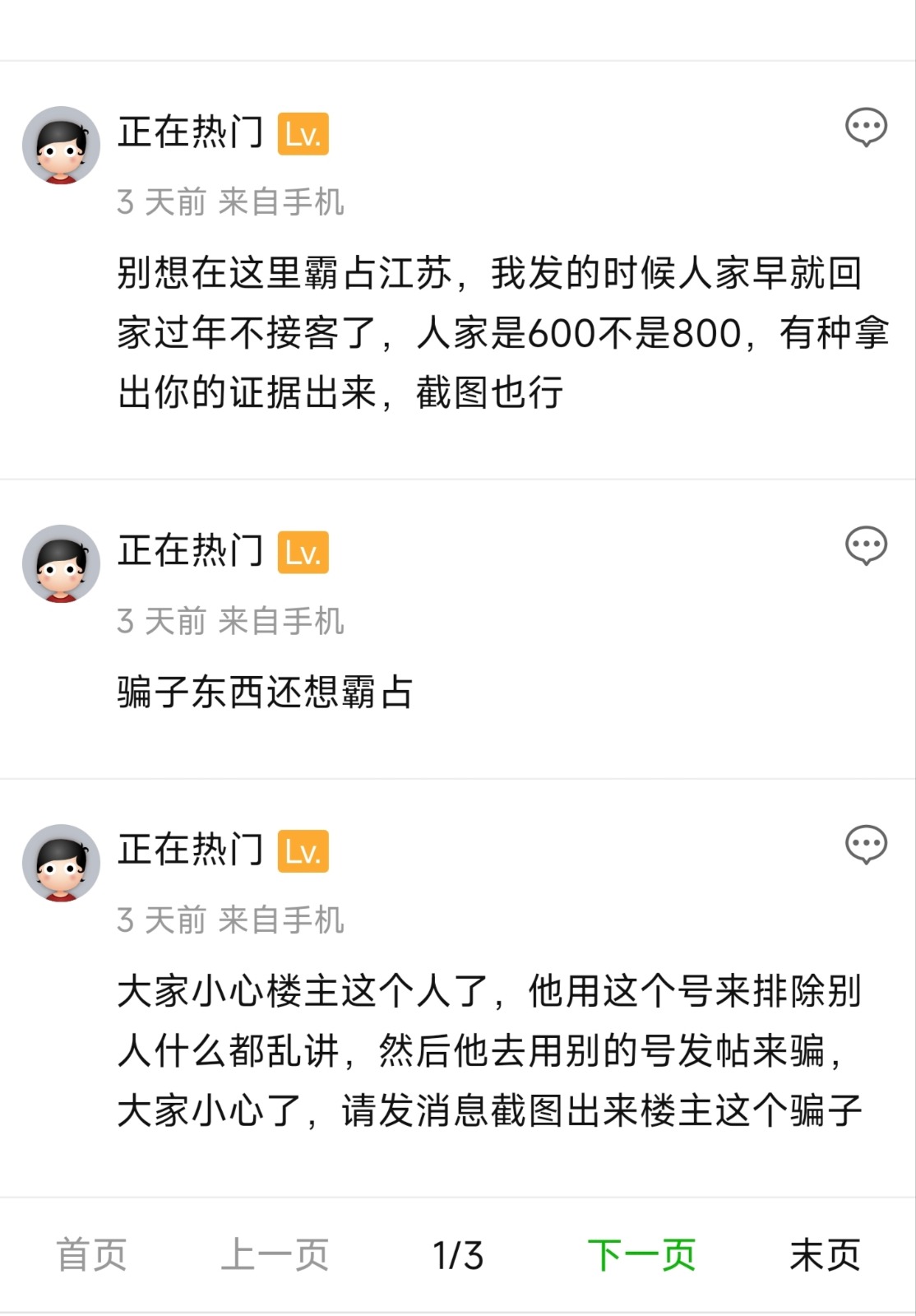Image resolution: width=916 pixels, height=1316 pixels.
Task: Open the 1/3 page selector
Action: click(458, 1255)
